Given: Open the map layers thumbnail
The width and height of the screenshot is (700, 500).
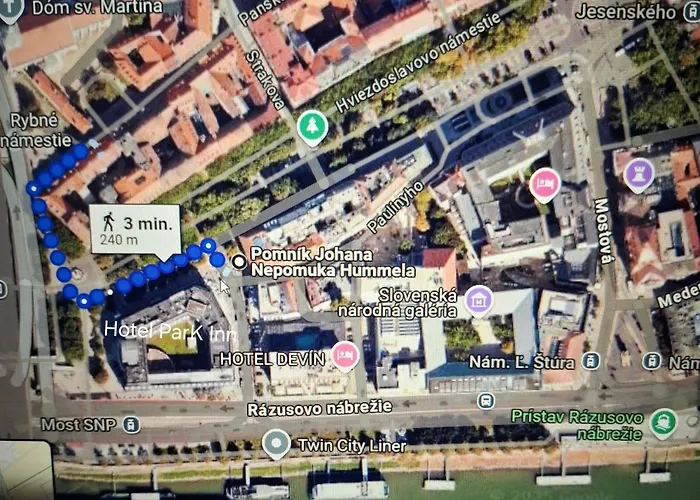Looking at the screenshot, I should (x=25, y=471).
